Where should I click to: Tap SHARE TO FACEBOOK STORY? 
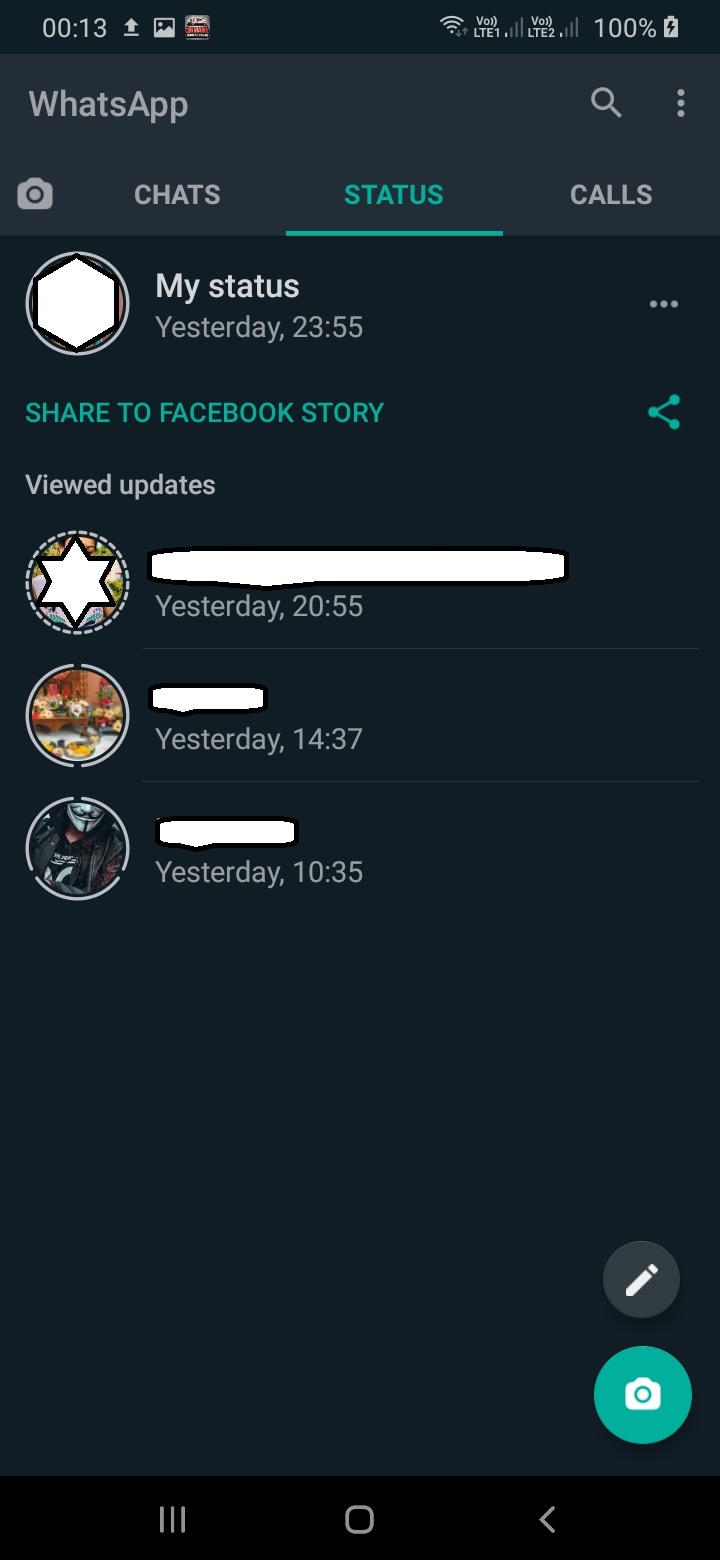[205, 413]
